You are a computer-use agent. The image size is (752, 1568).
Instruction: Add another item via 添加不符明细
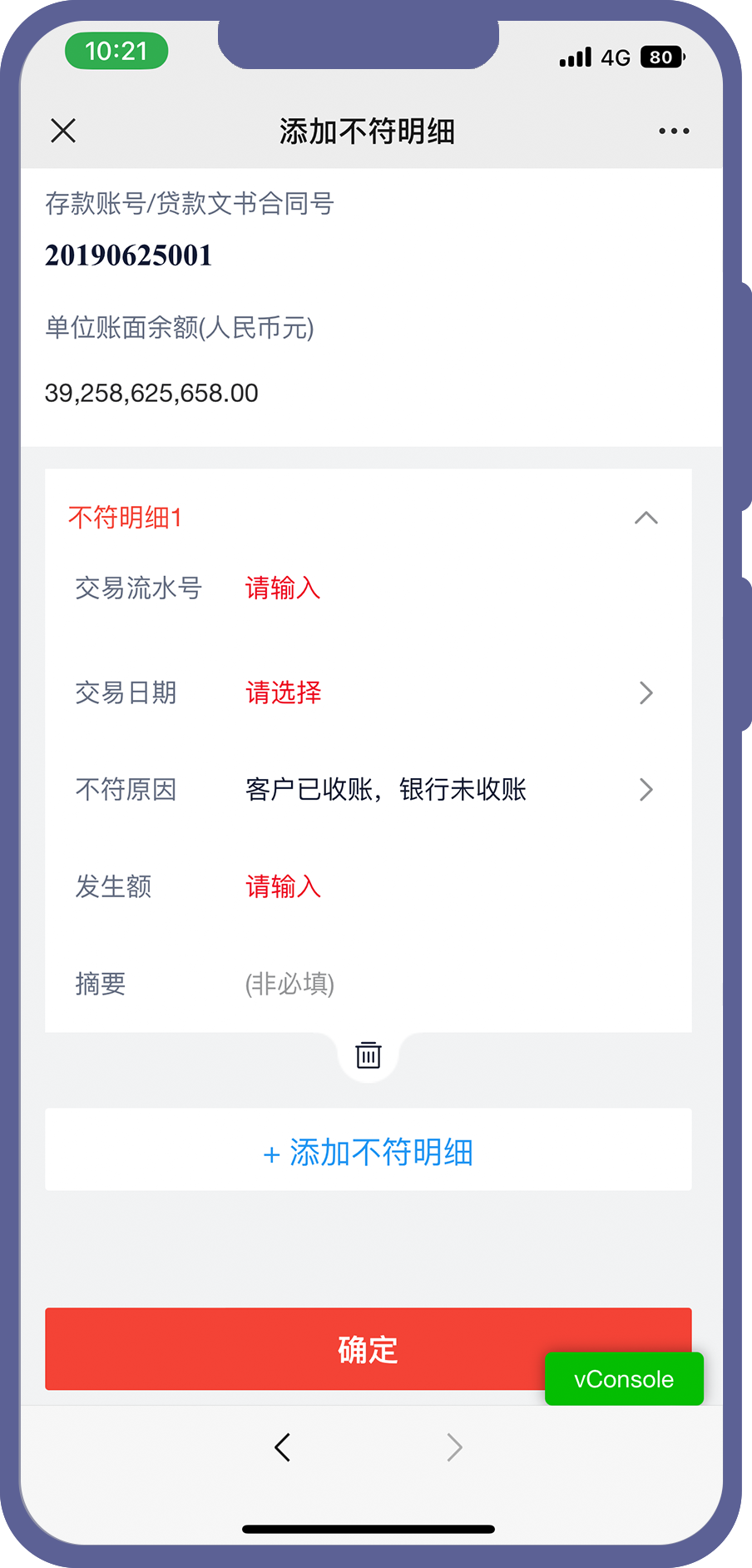coord(369,1152)
